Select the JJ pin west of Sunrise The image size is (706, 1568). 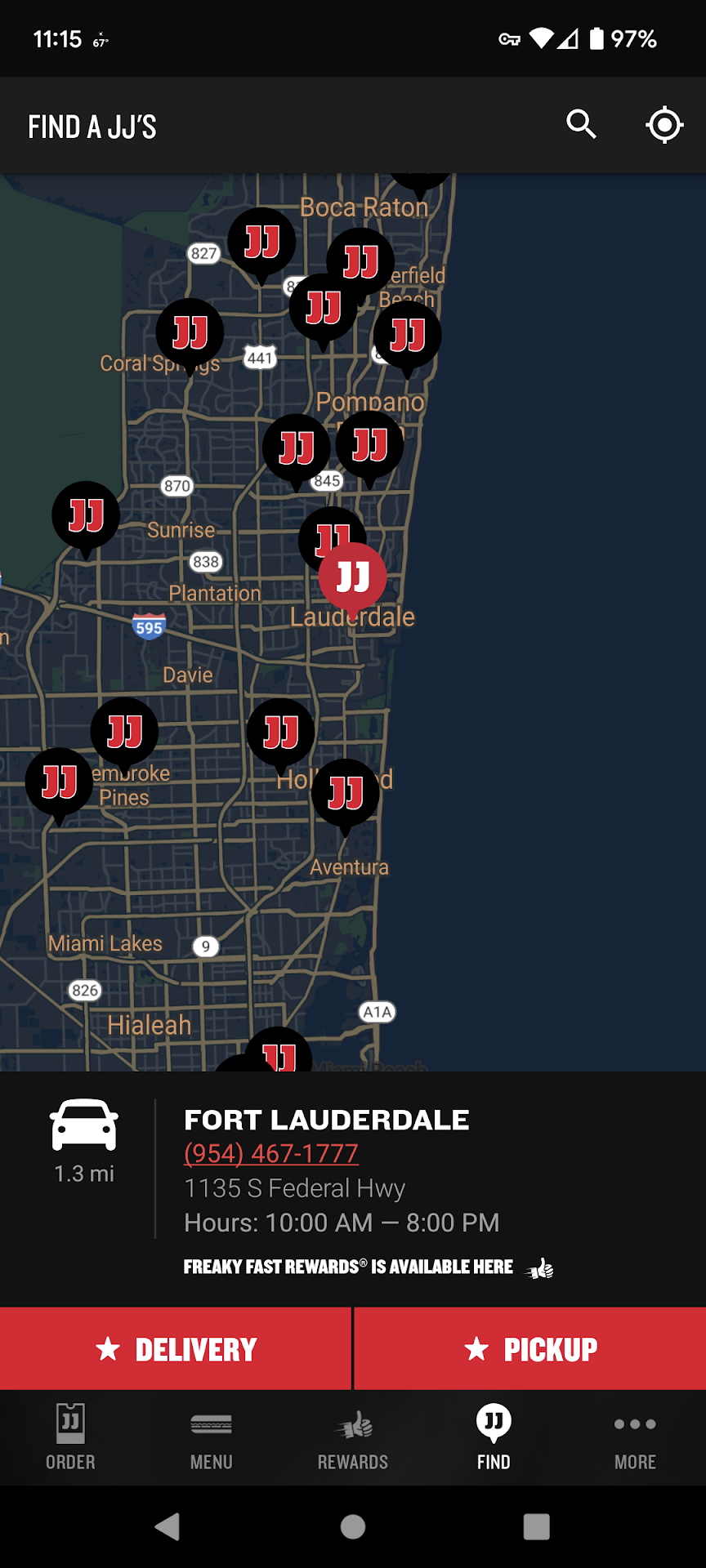(86, 515)
